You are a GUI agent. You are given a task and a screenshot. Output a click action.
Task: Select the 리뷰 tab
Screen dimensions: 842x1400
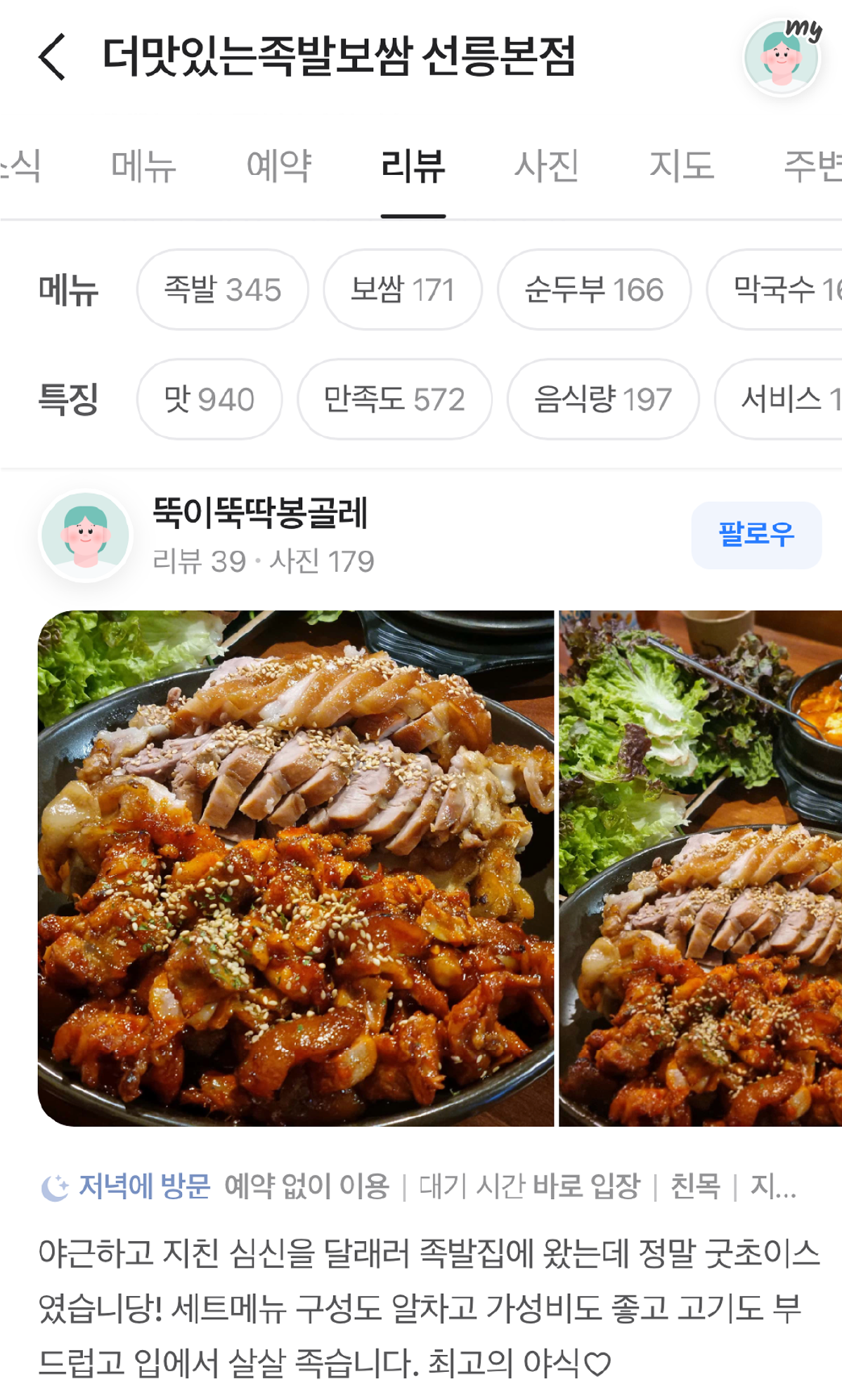pyautogui.click(x=413, y=166)
